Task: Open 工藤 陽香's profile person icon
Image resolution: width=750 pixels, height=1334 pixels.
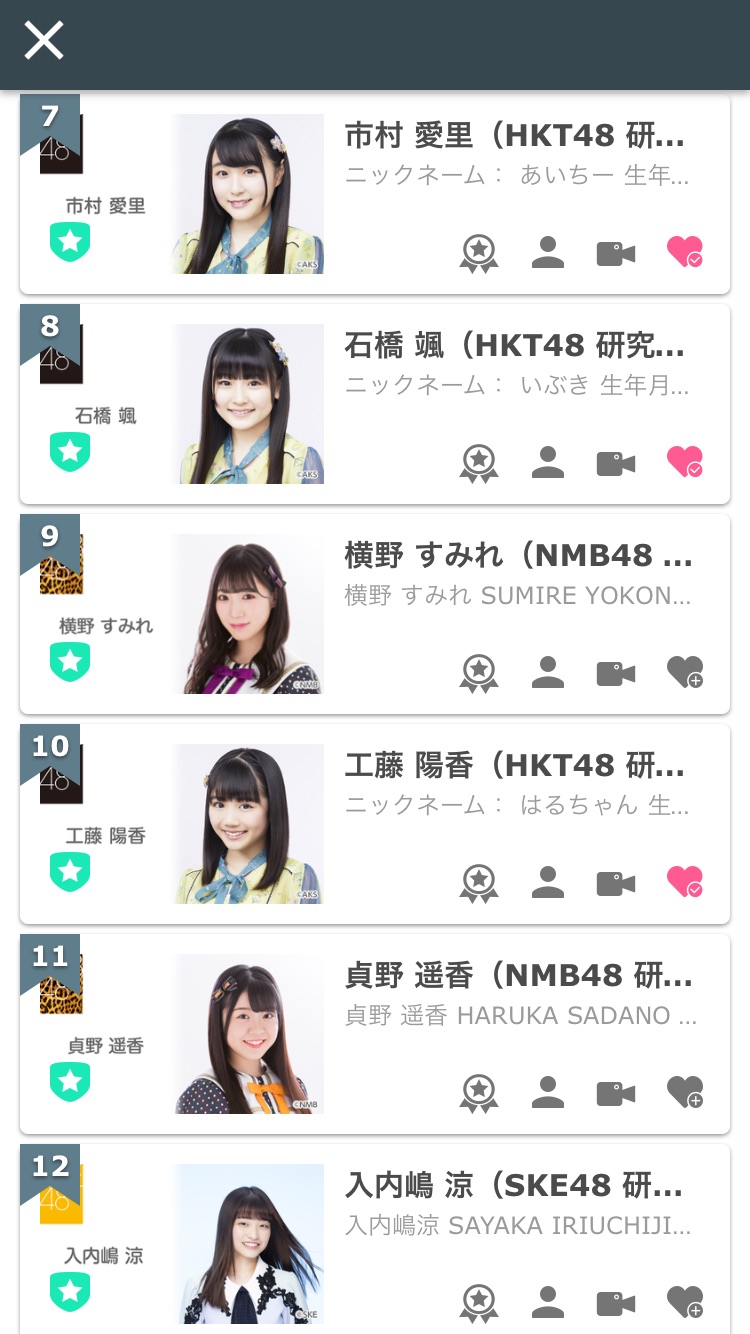Action: (548, 882)
